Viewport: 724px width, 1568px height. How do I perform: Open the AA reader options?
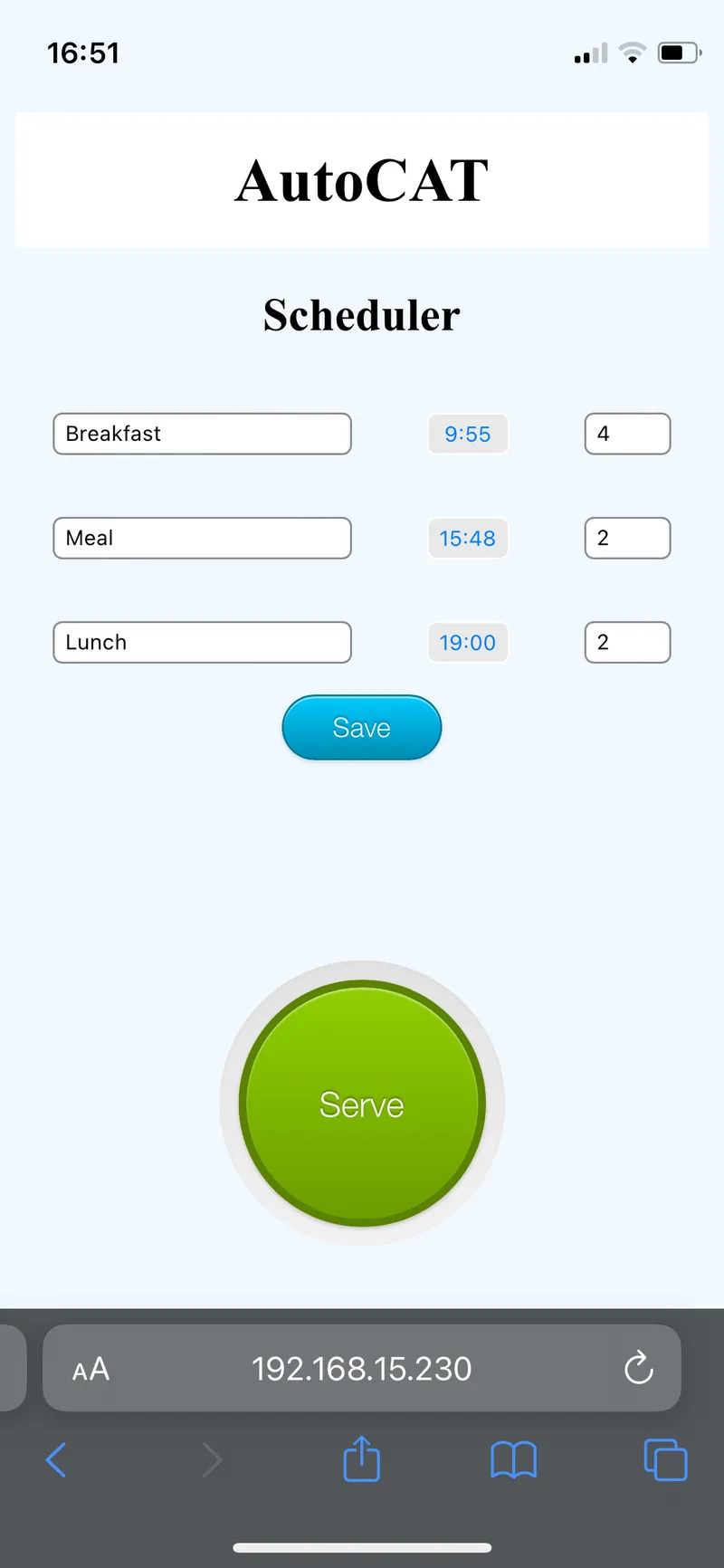click(90, 1369)
